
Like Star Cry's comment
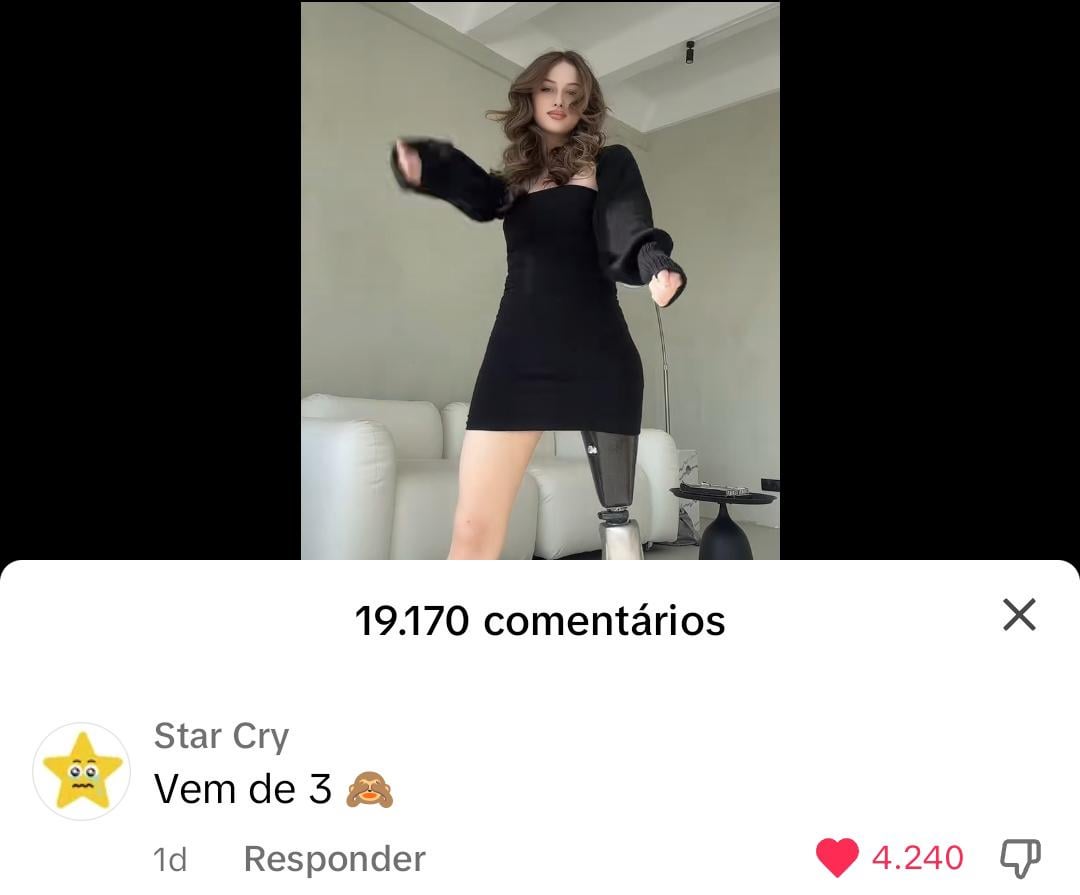pyautogui.click(x=837, y=858)
